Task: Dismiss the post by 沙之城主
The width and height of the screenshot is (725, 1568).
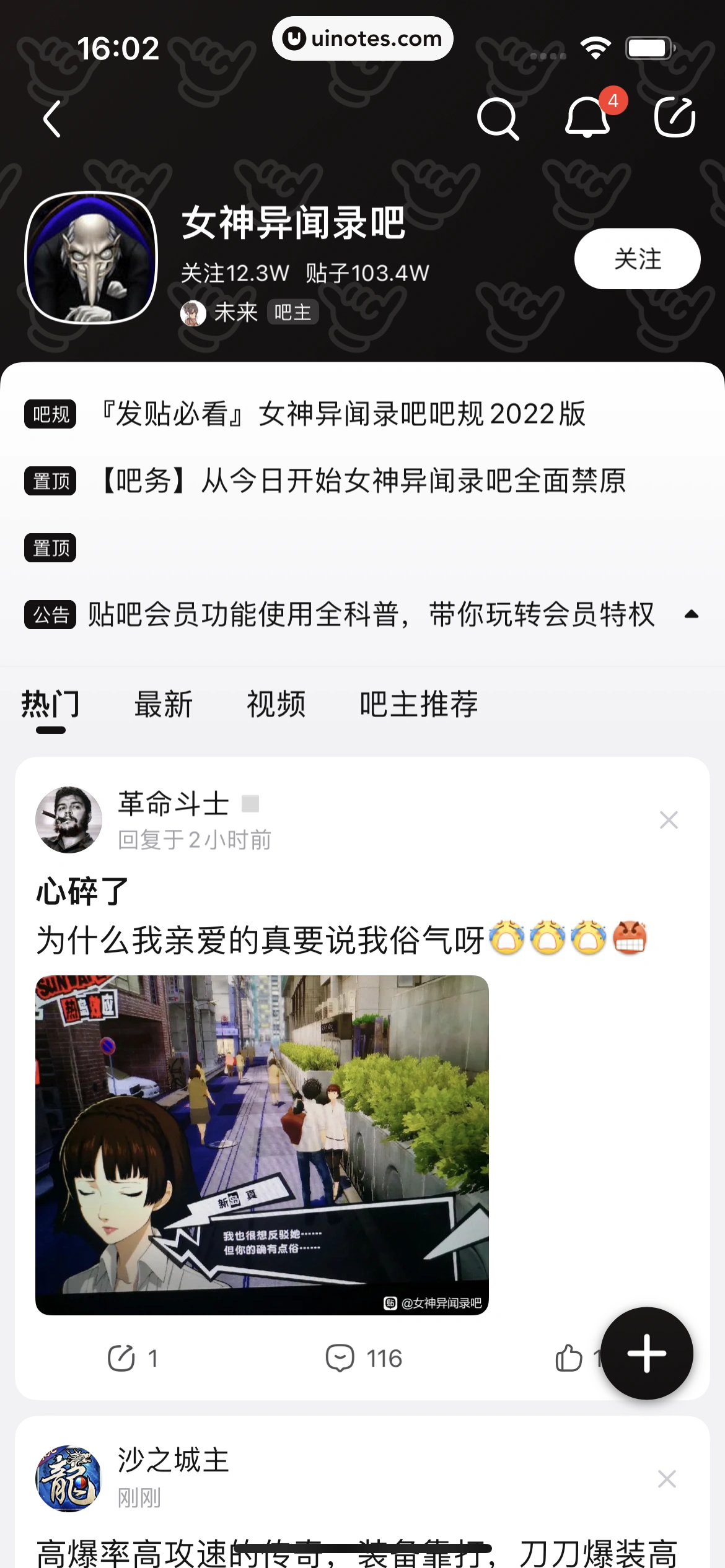Action: click(x=667, y=1479)
